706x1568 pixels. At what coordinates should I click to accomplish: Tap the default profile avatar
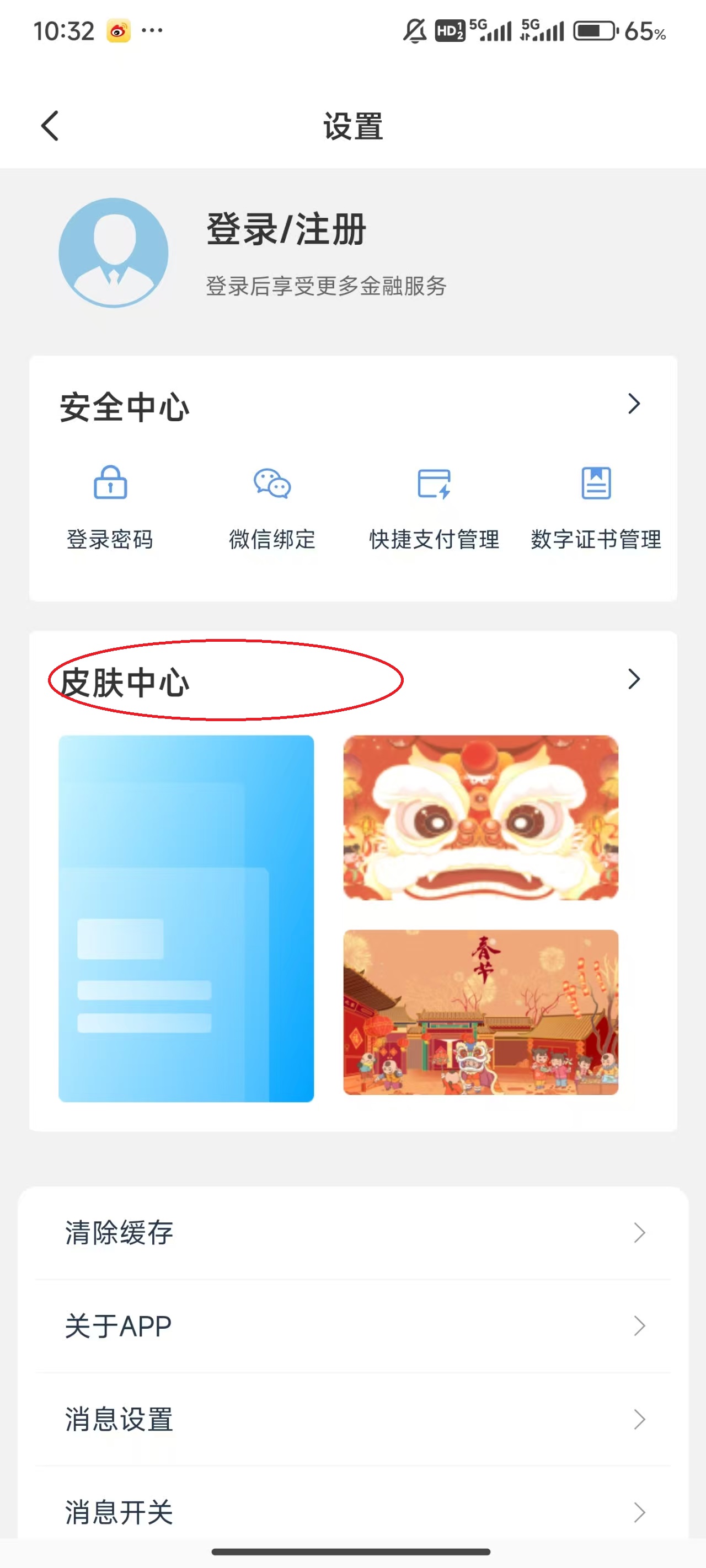113,252
